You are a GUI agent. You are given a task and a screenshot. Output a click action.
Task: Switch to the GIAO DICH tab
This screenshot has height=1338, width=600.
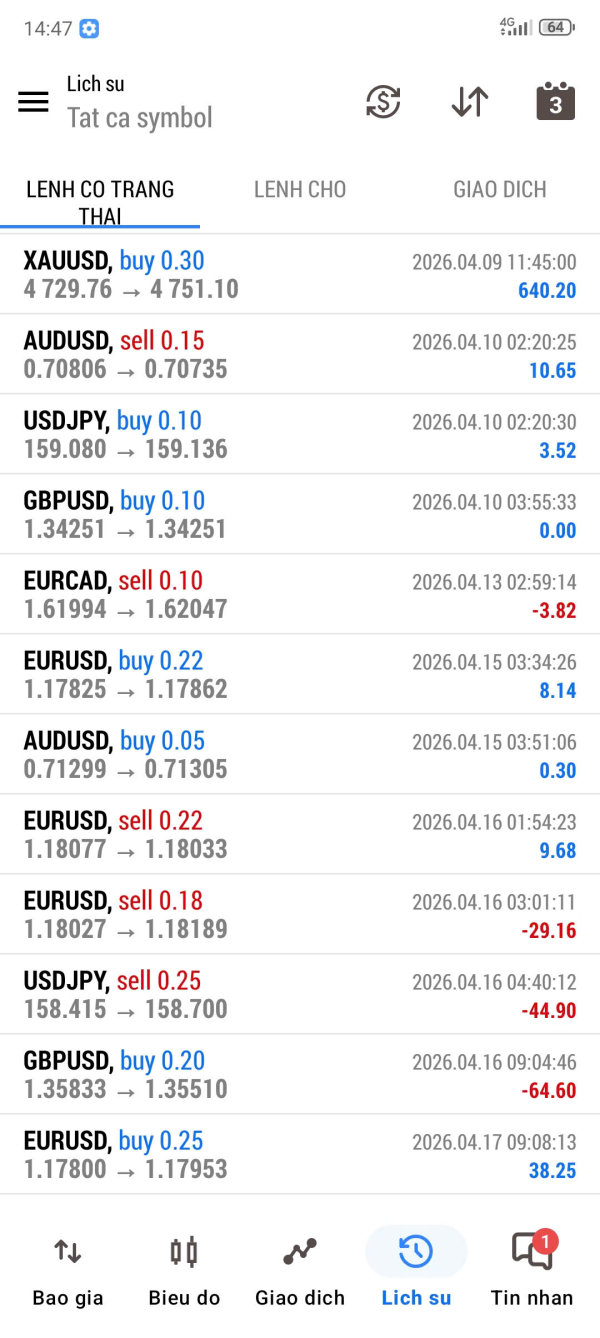point(500,190)
